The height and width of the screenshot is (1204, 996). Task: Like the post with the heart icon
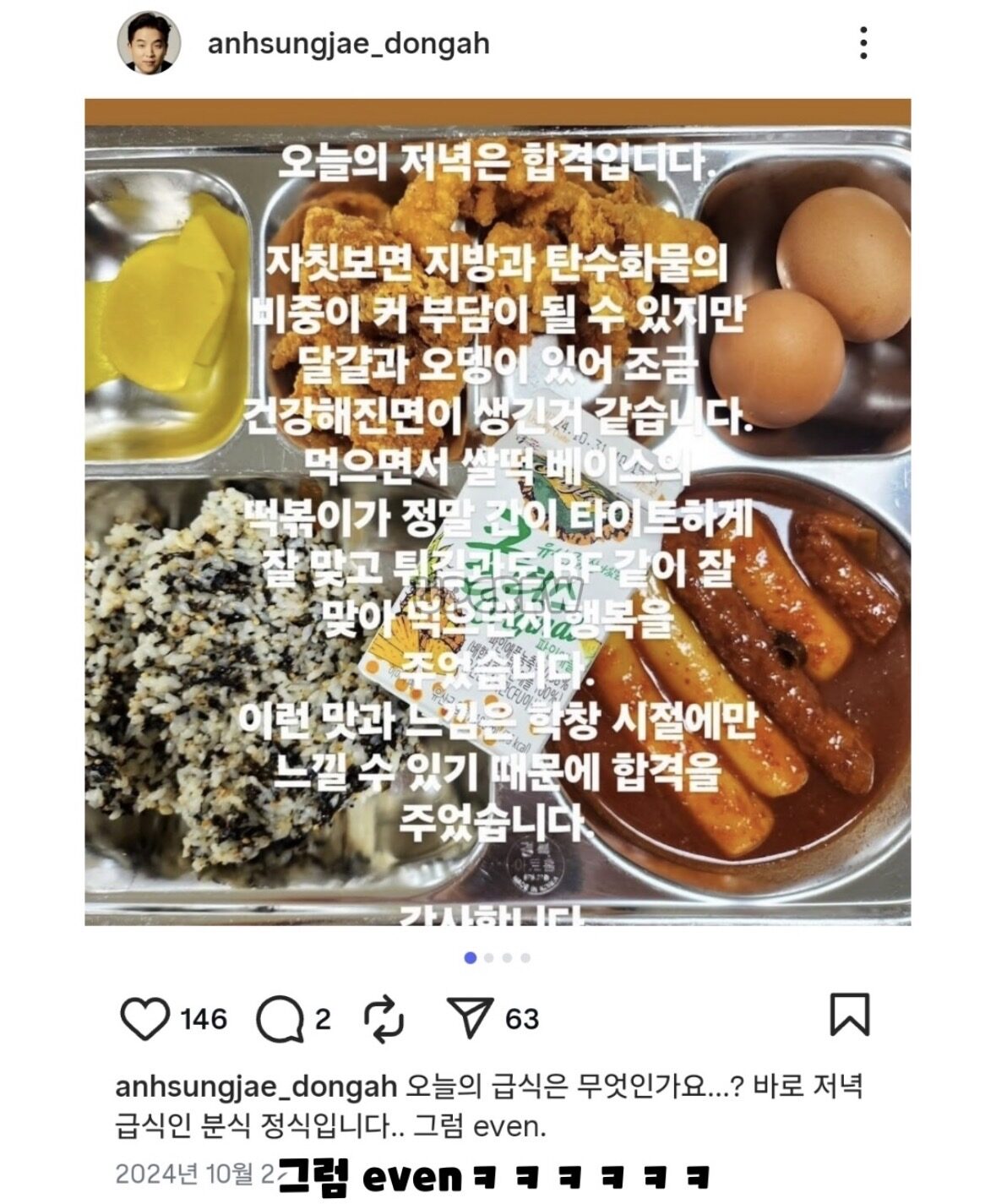(x=144, y=1018)
